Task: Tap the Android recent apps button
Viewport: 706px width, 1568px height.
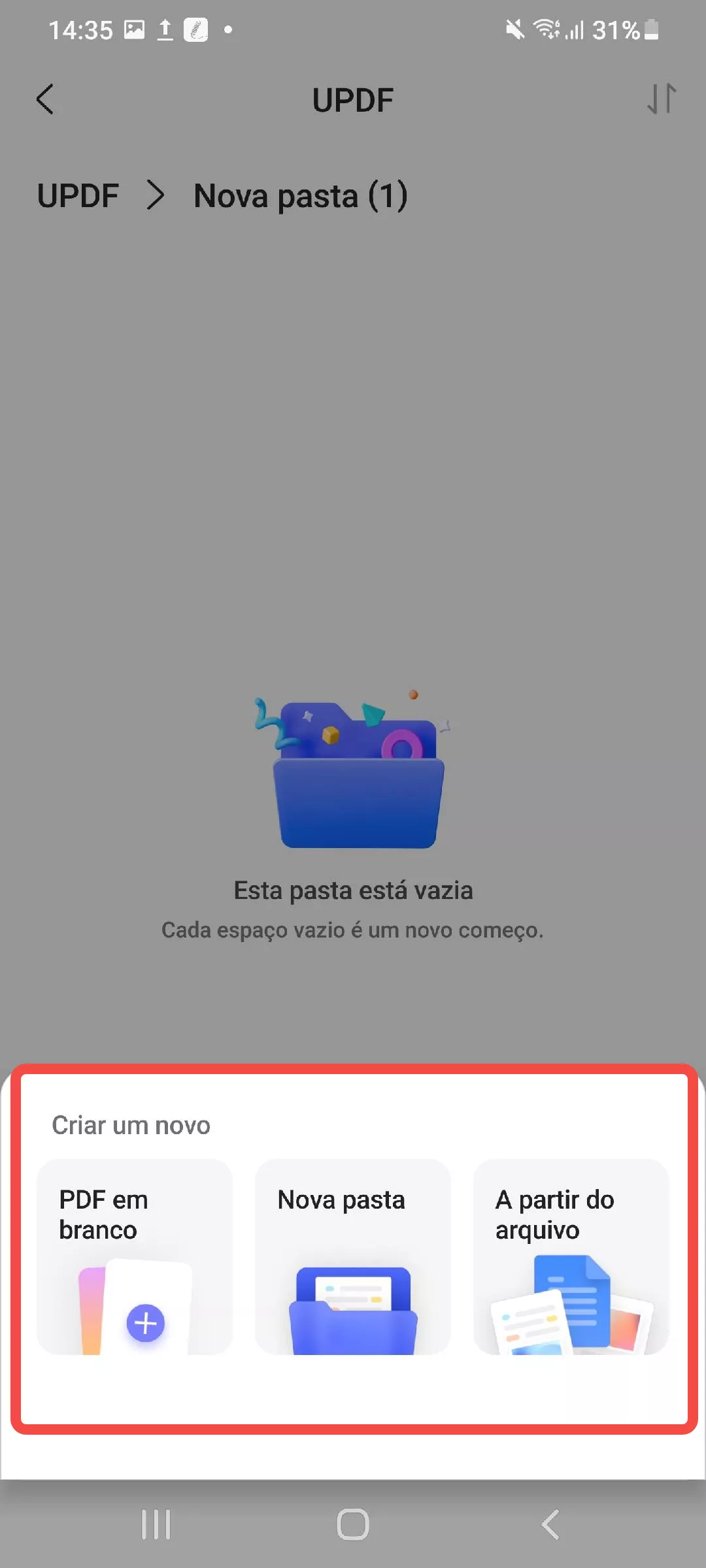Action: pos(156,1524)
